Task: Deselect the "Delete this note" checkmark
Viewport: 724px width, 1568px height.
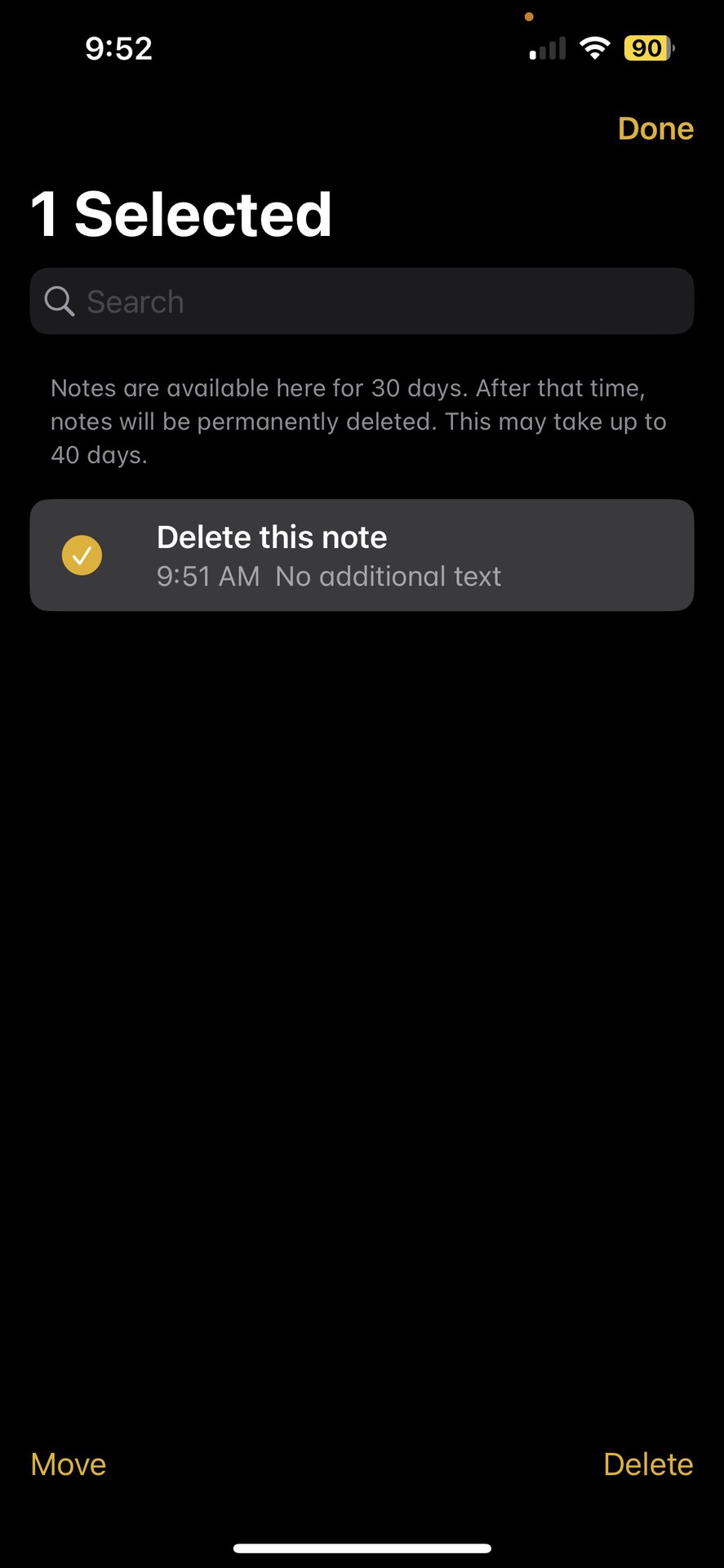Action: [82, 555]
